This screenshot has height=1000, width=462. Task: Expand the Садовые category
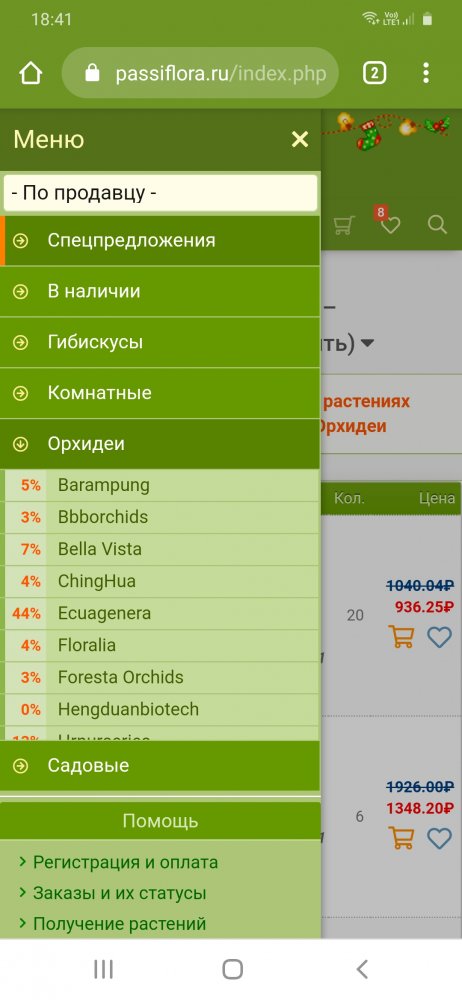coord(160,765)
